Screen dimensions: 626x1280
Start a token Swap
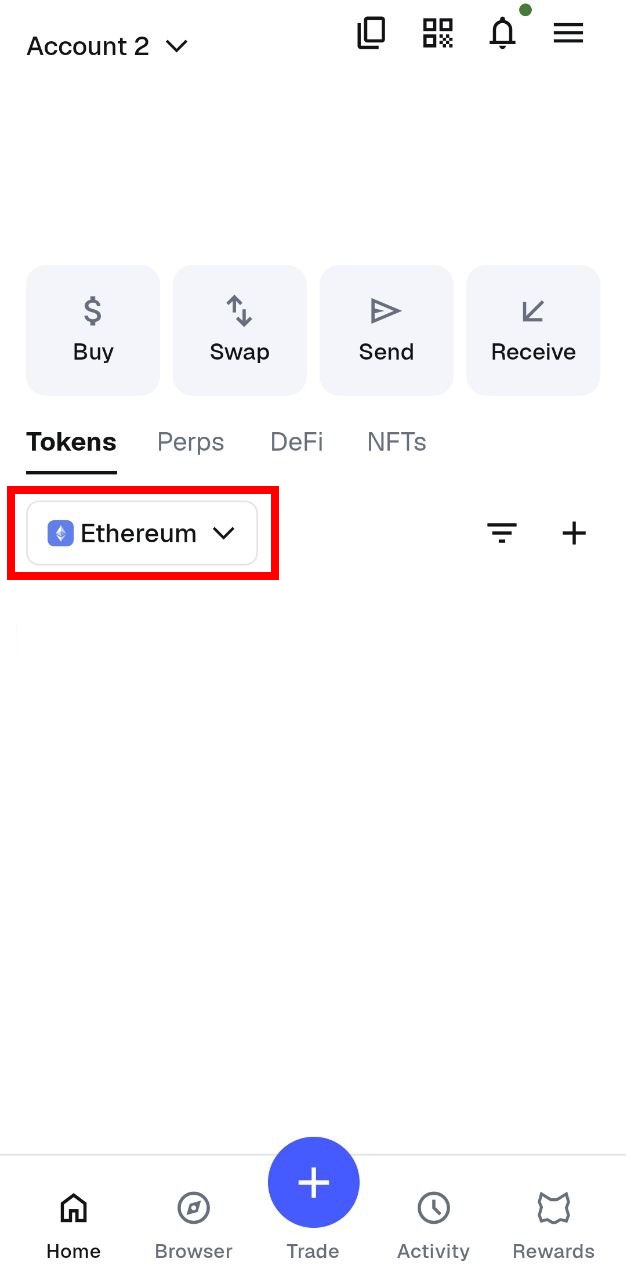240,330
